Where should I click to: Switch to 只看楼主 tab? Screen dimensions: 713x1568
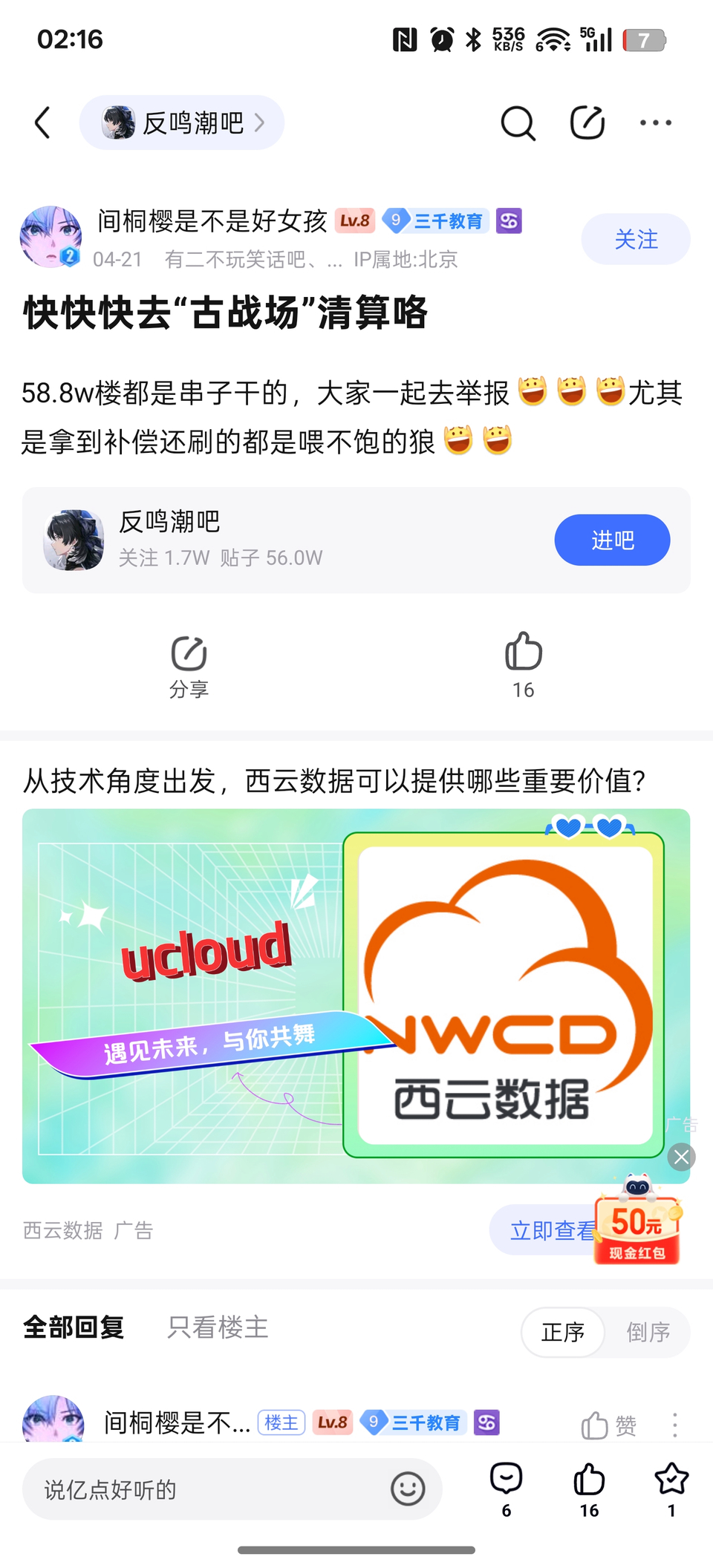(218, 1327)
